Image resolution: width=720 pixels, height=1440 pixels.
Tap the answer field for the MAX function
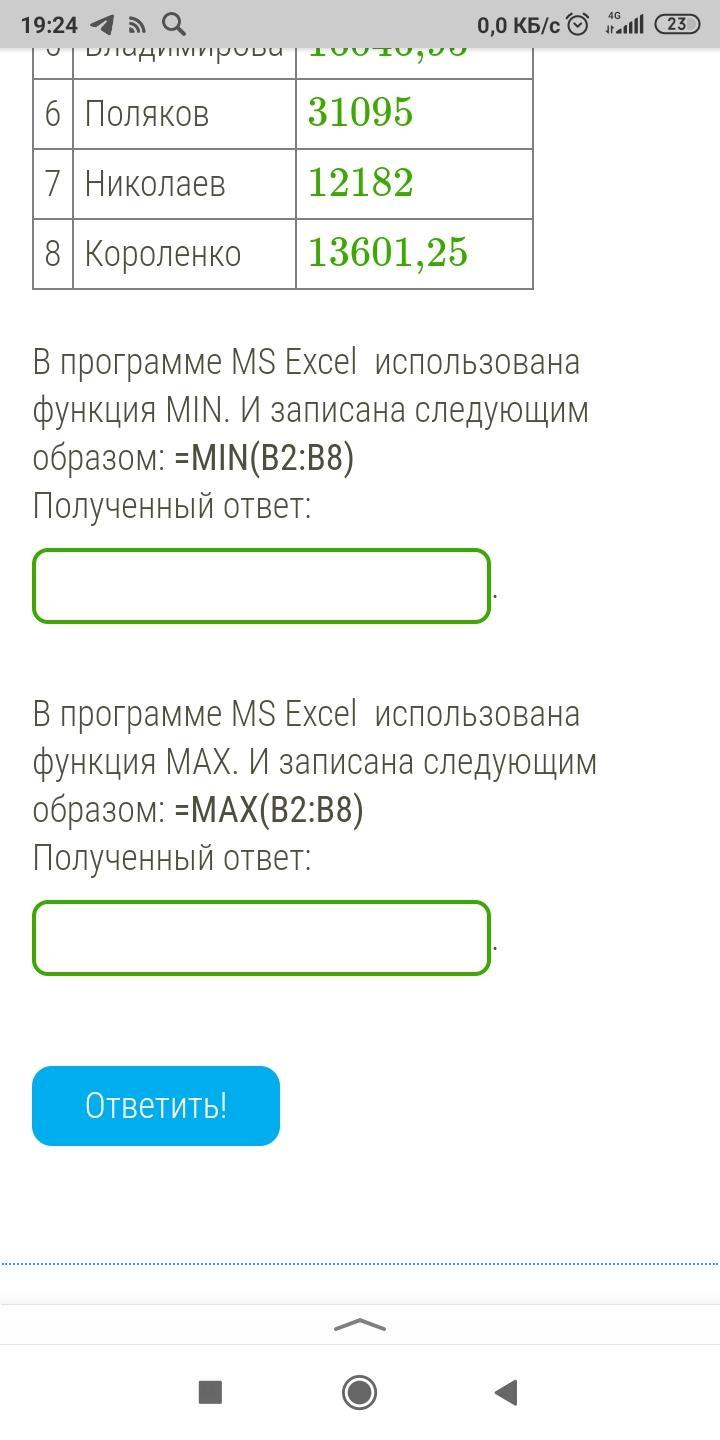pos(261,938)
